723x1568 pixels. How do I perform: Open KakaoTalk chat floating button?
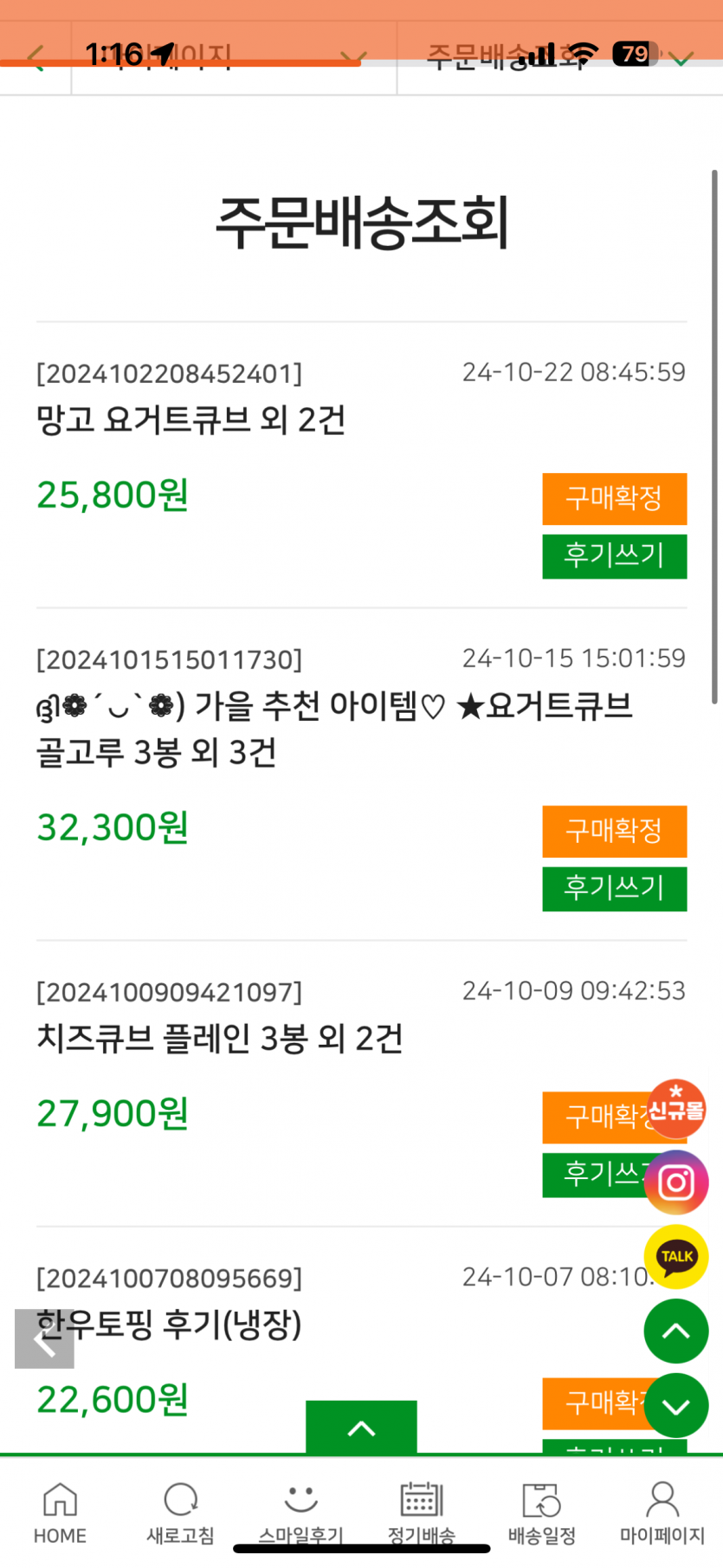[676, 1257]
